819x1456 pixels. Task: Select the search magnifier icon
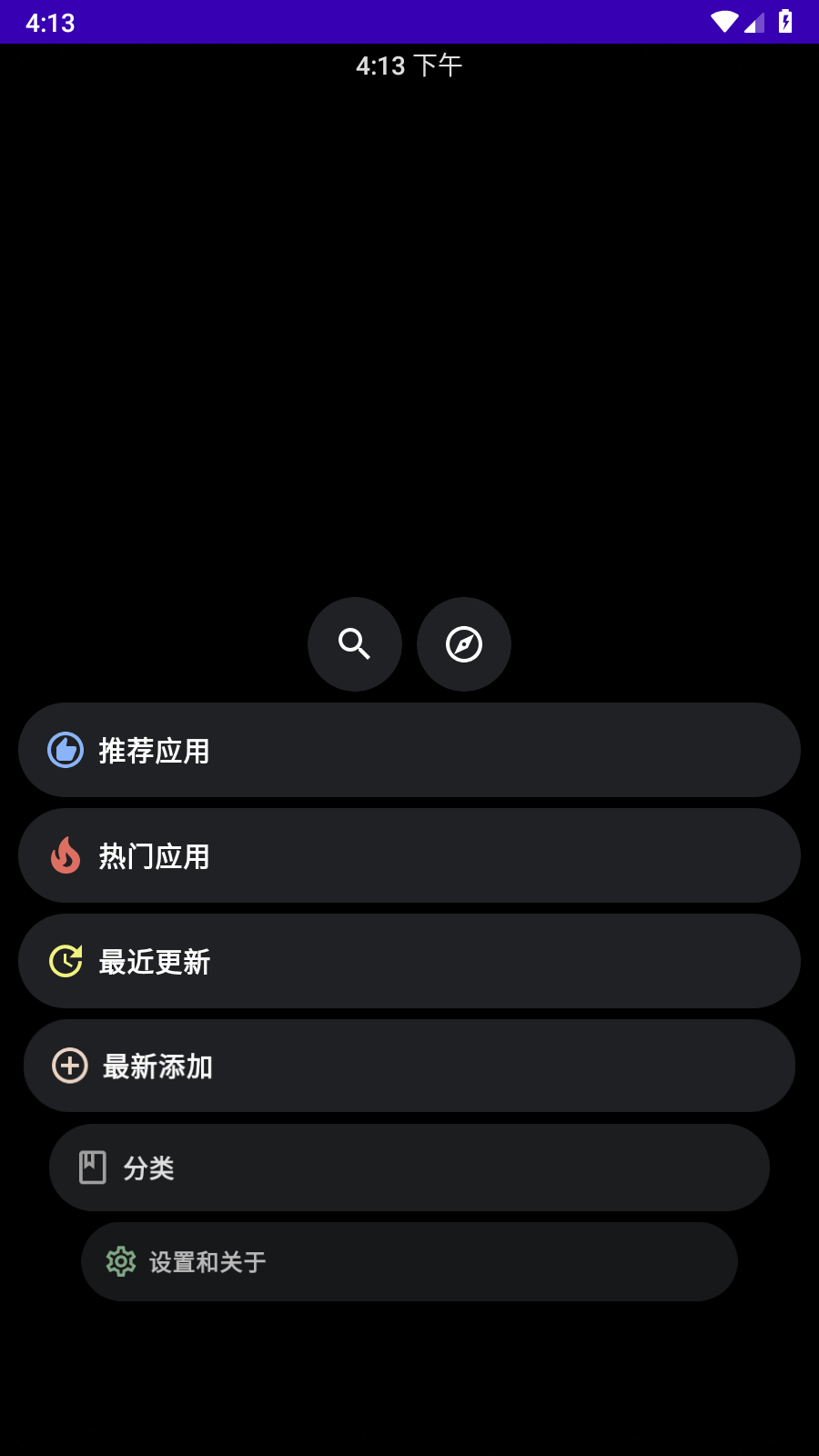pyautogui.click(x=354, y=643)
